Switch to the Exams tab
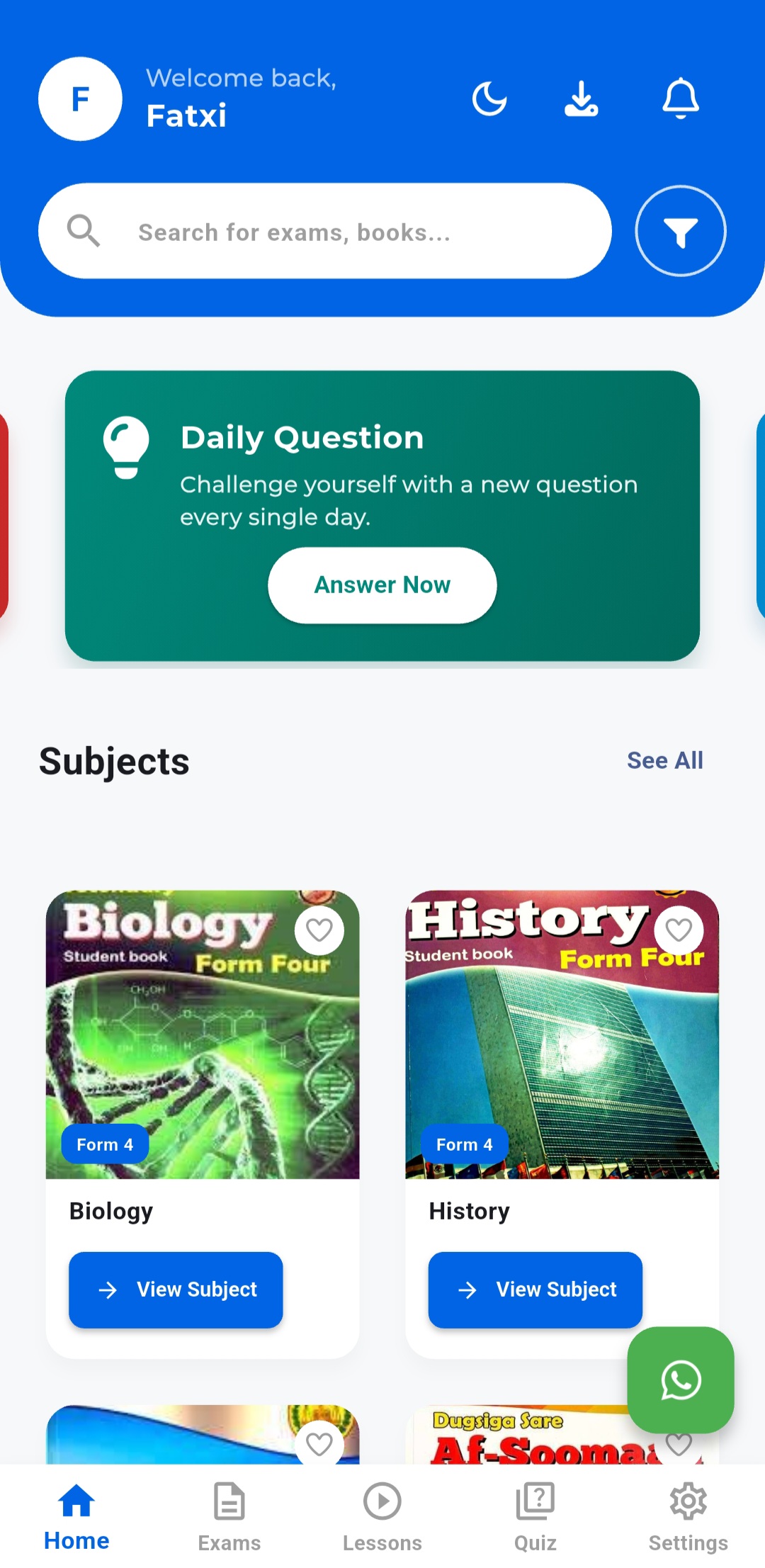The height and width of the screenshot is (1568, 765). [229, 1516]
